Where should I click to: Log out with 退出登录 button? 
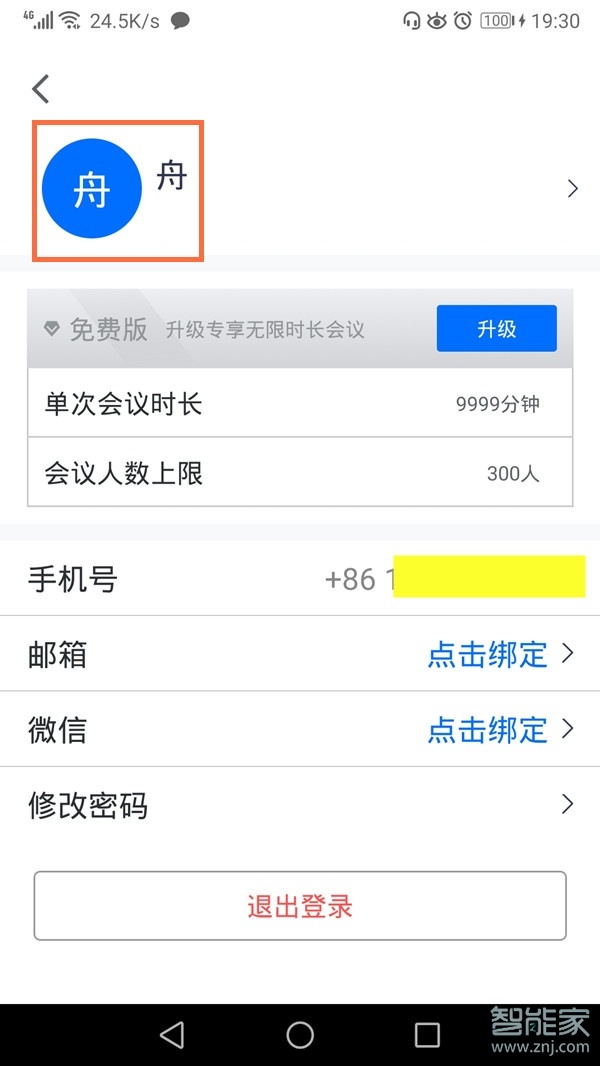pos(300,906)
